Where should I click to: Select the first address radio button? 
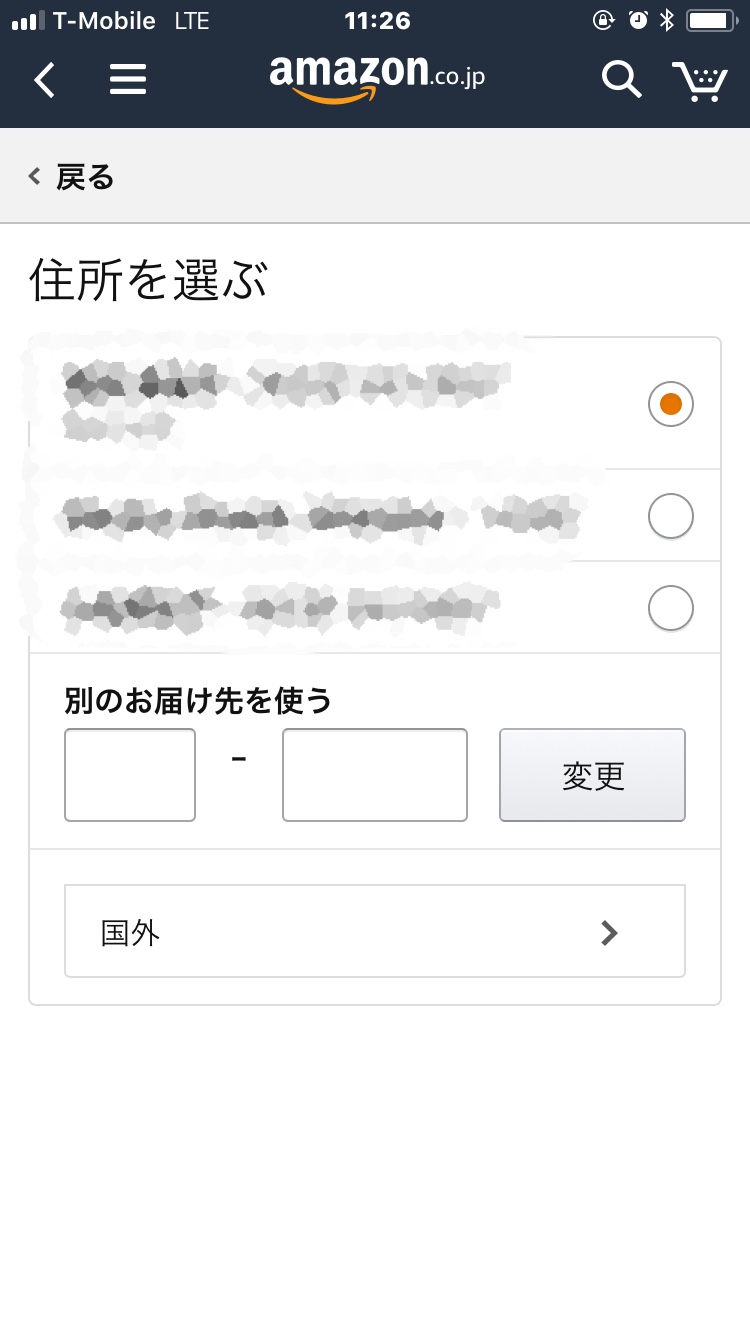coord(670,404)
